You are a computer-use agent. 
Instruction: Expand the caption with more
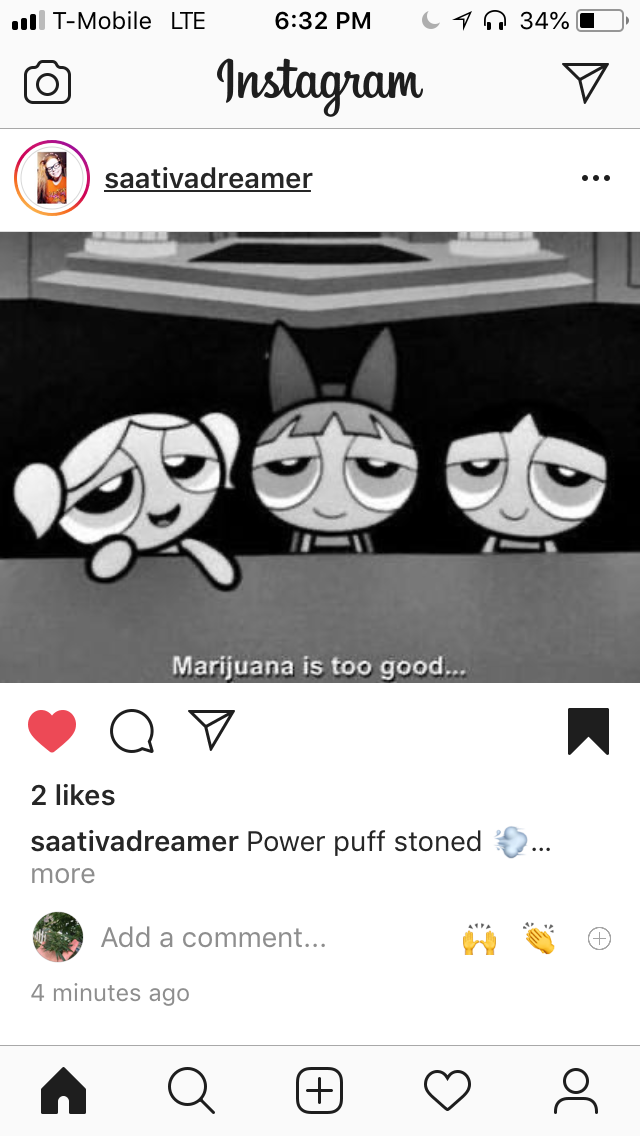pyautogui.click(x=63, y=874)
